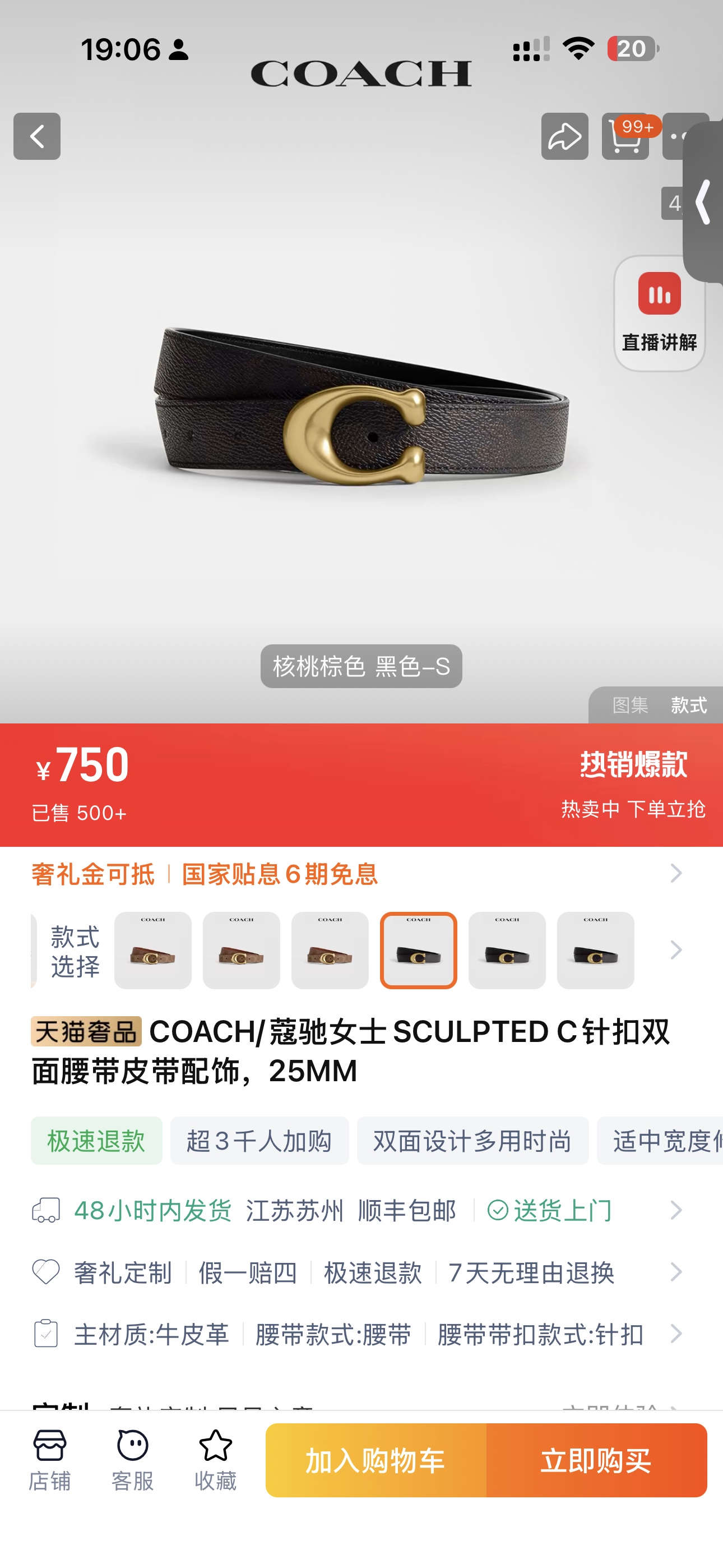Switch to the 款式 tab

pos(689,705)
